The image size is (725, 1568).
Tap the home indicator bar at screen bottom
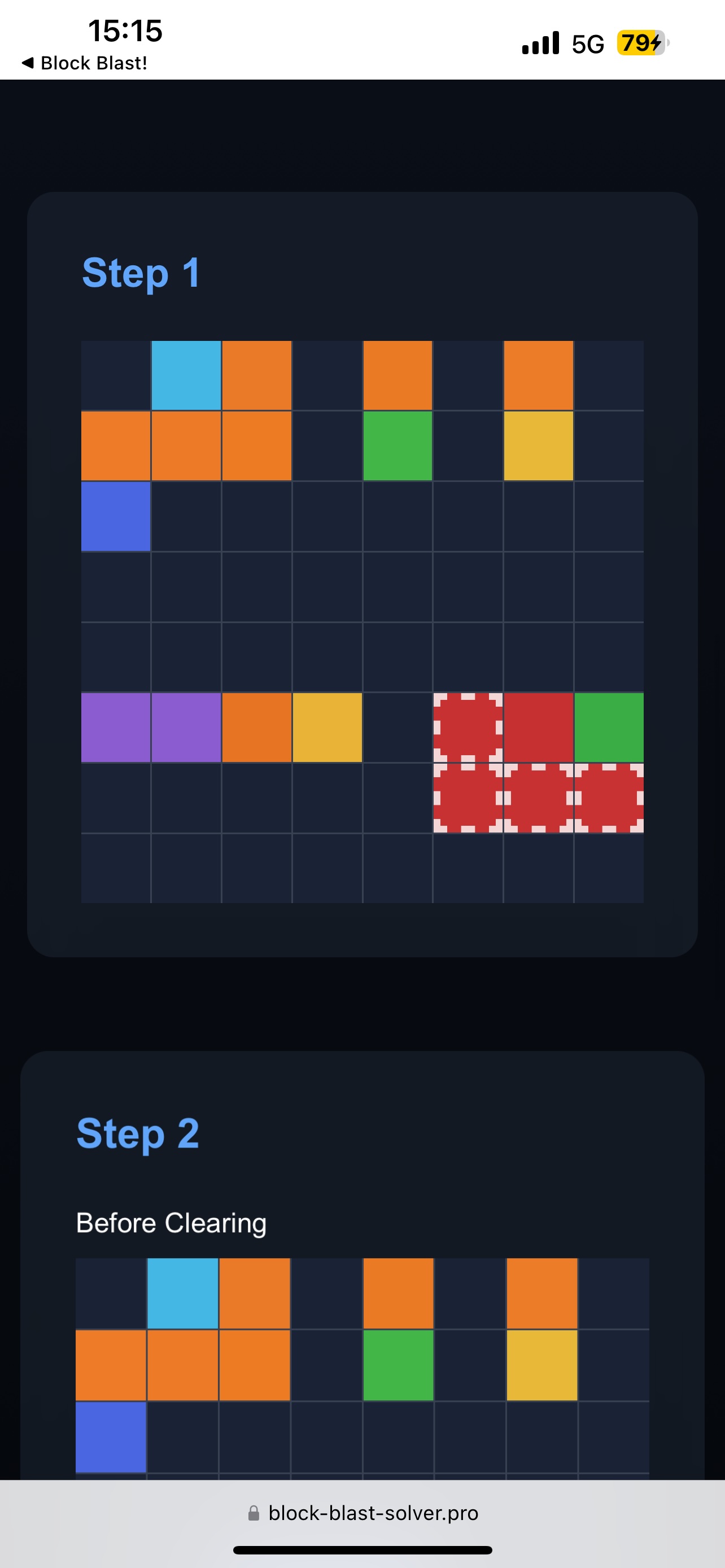point(362,1552)
